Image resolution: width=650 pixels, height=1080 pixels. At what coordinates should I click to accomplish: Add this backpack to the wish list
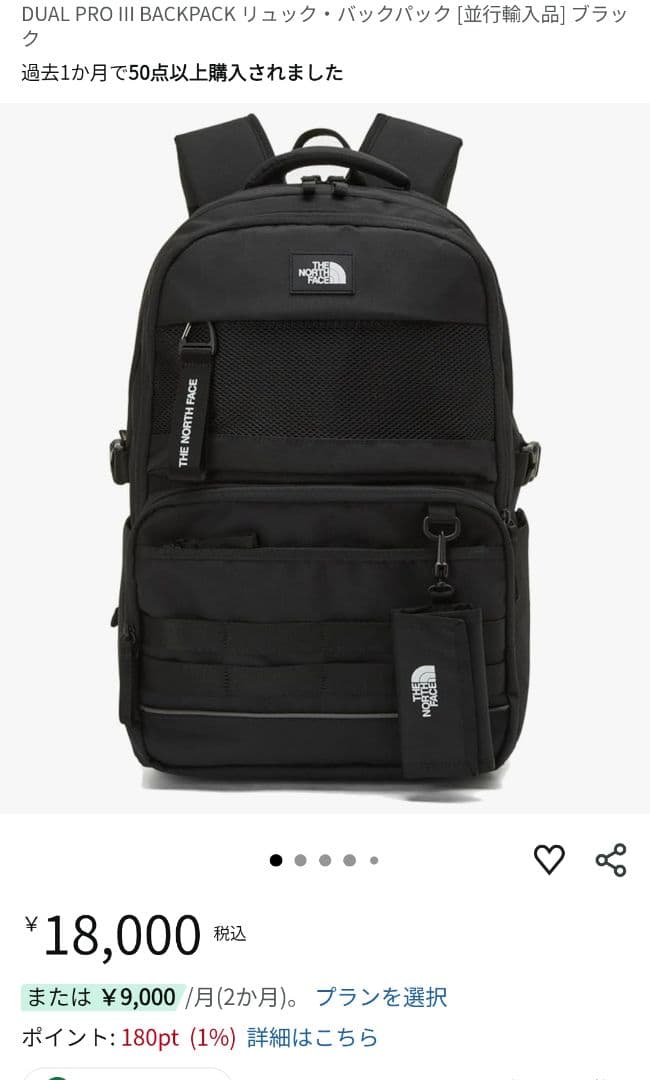(549, 859)
